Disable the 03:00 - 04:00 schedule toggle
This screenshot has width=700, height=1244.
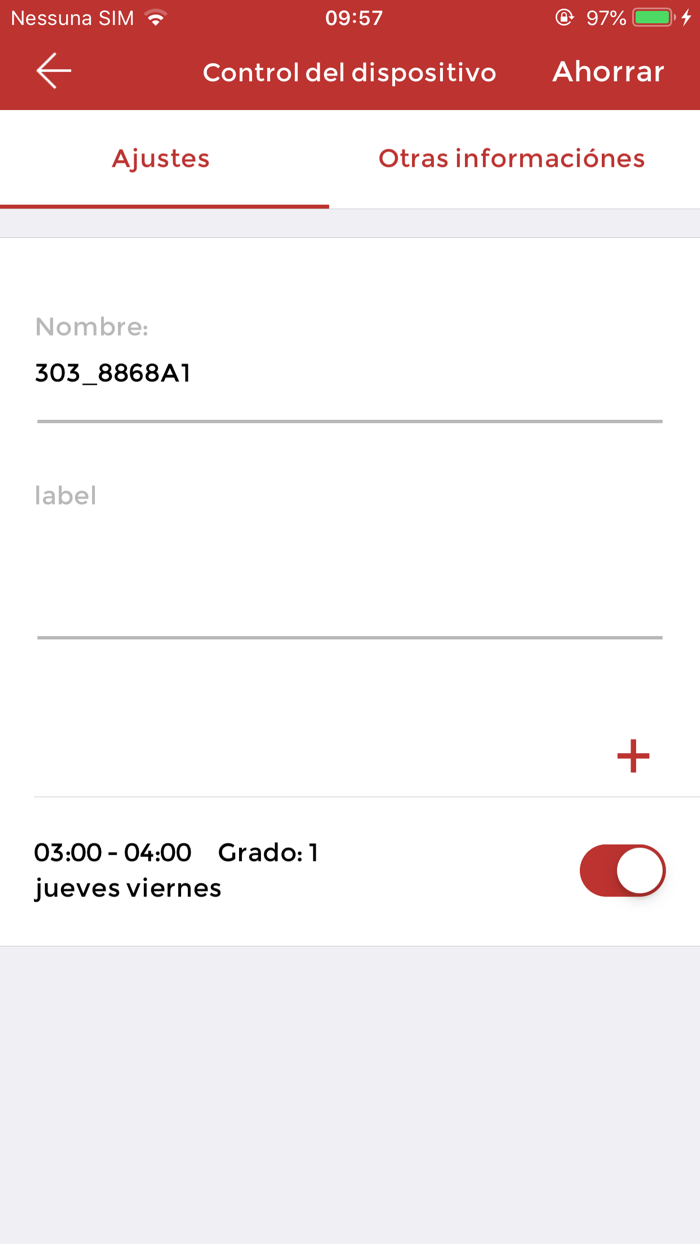click(622, 870)
